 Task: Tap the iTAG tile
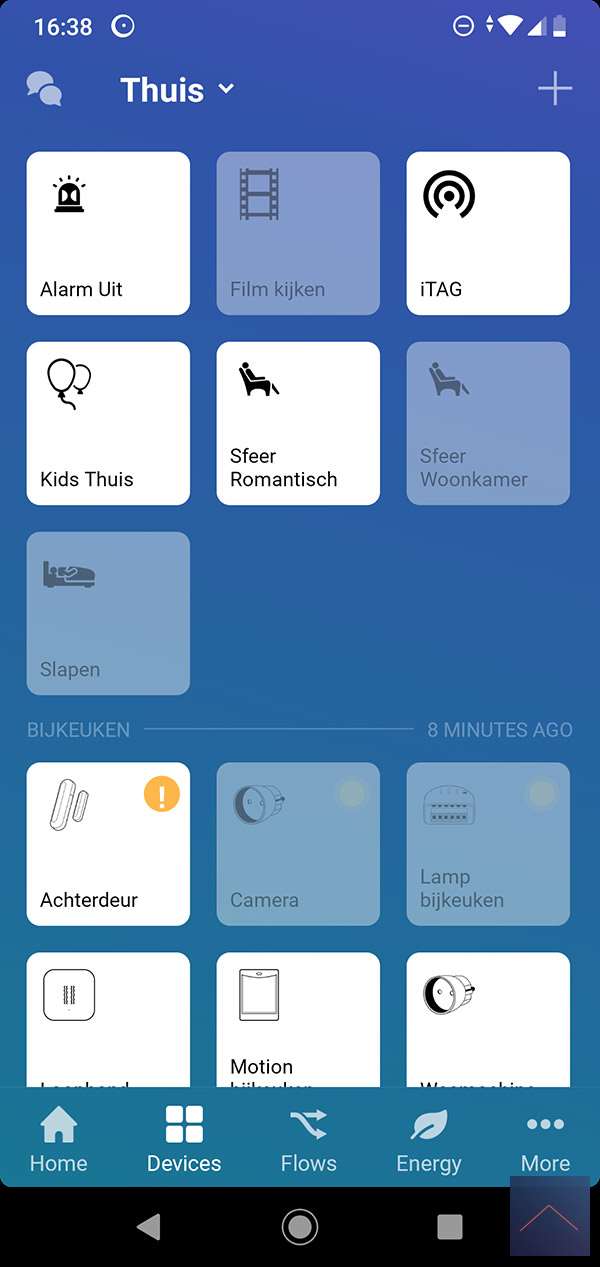tap(488, 233)
